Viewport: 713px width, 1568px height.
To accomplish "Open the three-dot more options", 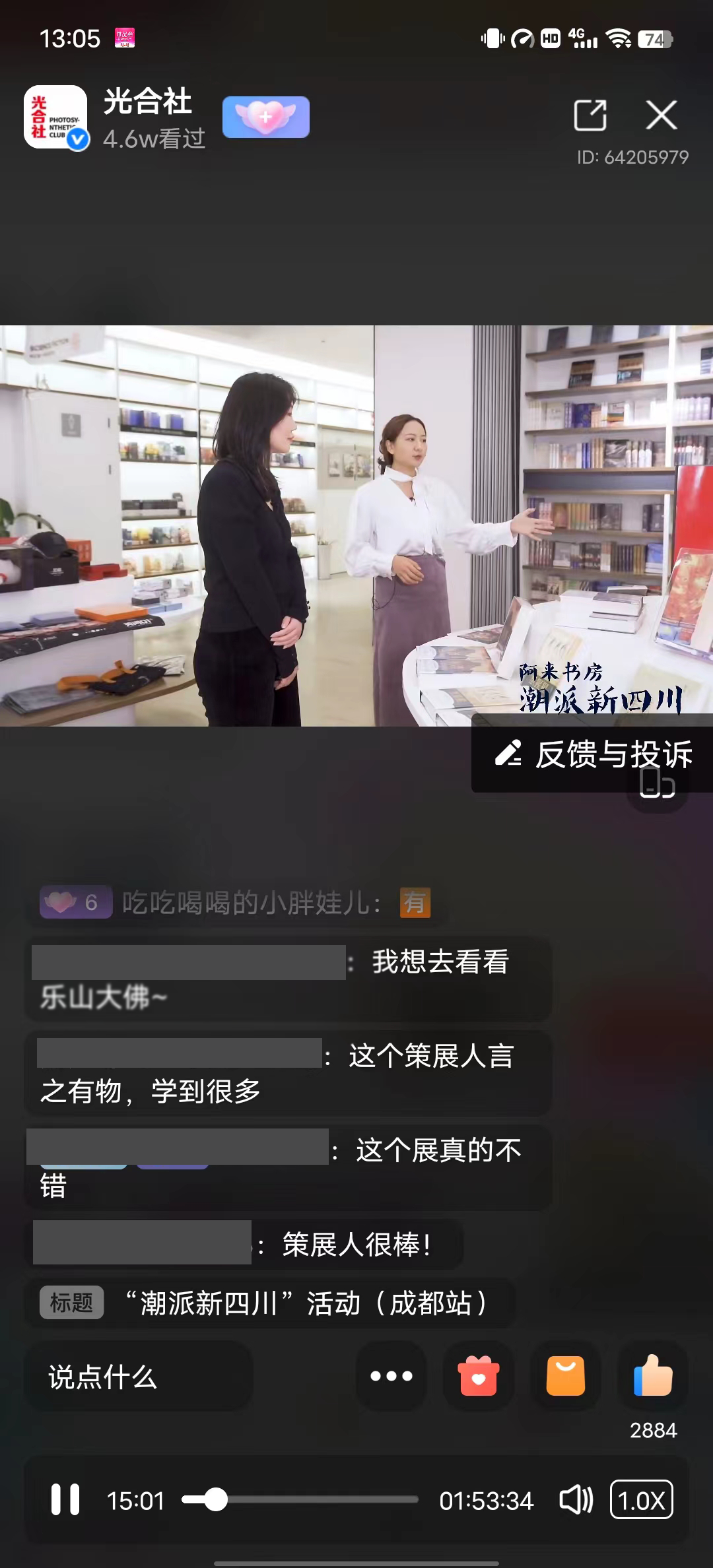I will 391,1376.
